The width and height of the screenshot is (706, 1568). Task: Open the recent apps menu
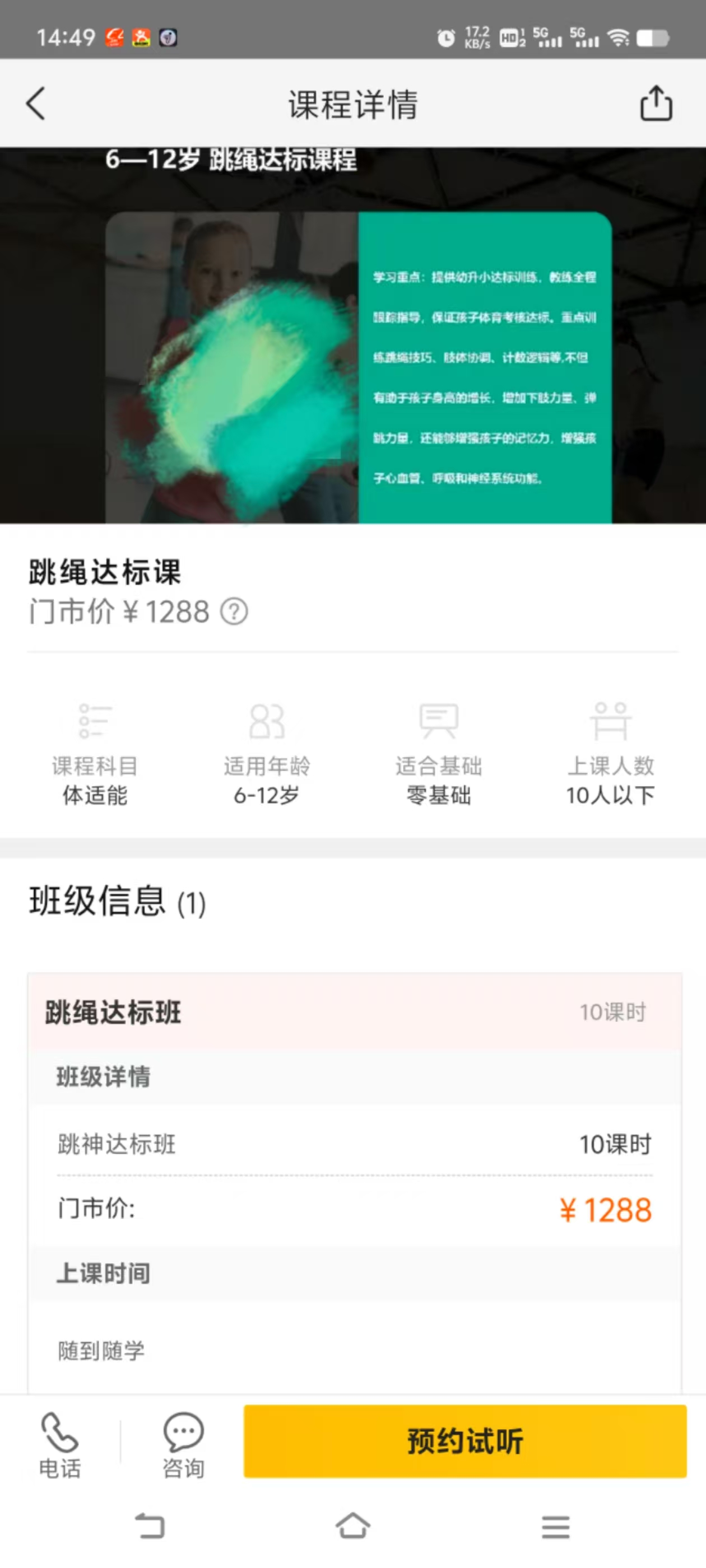(555, 1527)
